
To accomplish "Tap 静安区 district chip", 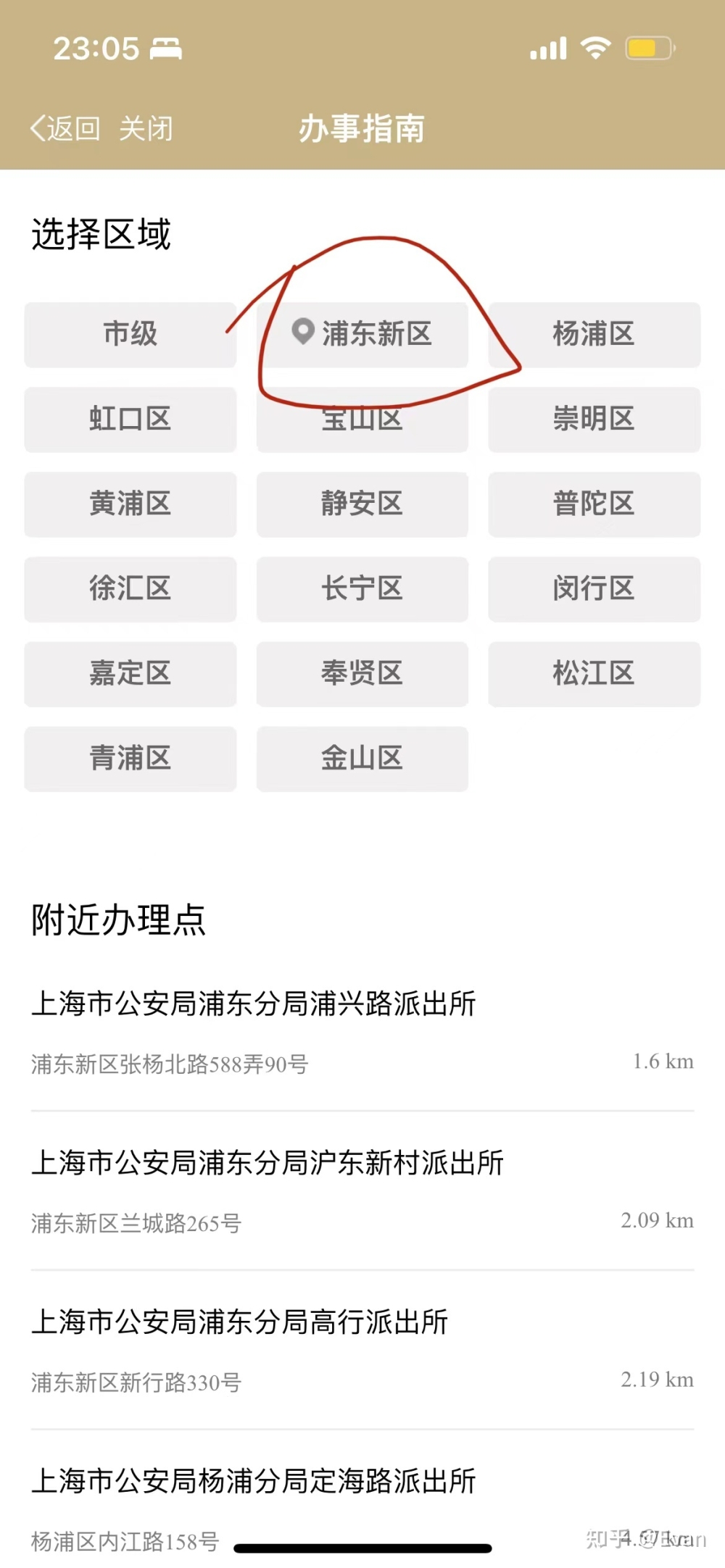I will point(362,504).
